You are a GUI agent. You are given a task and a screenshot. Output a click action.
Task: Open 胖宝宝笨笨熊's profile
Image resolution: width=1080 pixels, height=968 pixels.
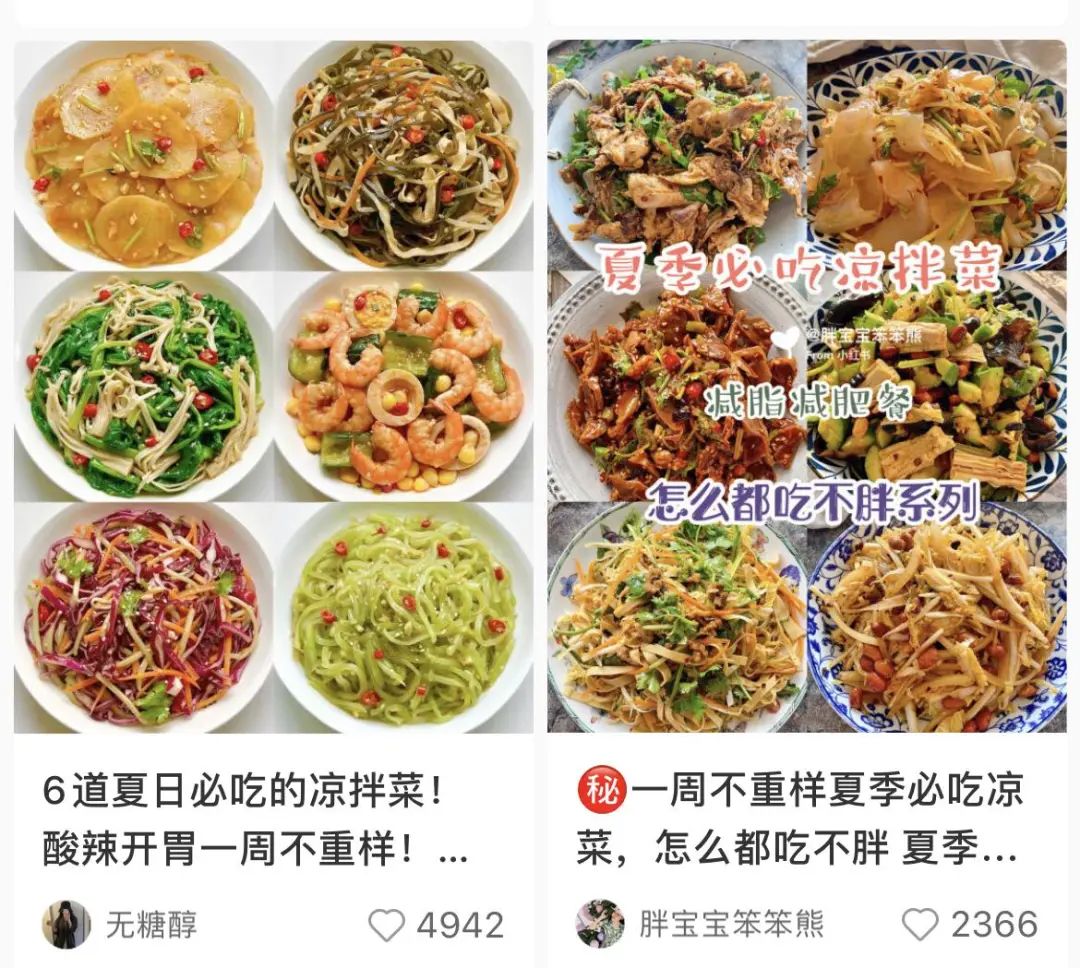click(600, 925)
